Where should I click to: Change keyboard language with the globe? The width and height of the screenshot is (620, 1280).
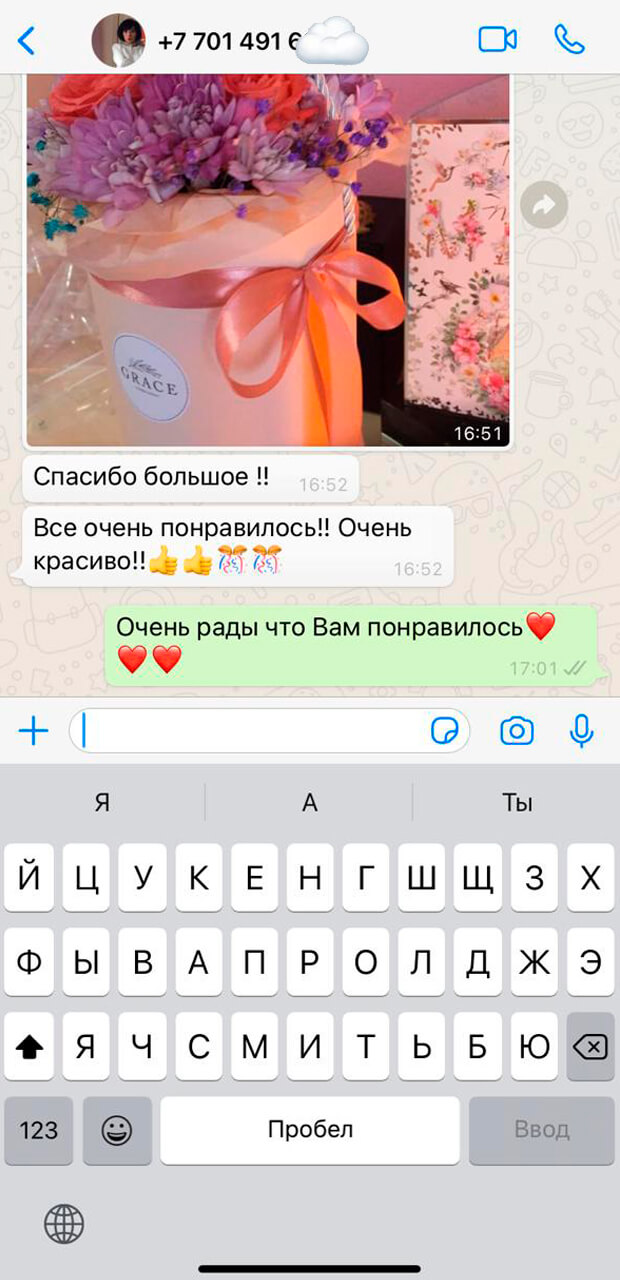pyautogui.click(x=64, y=1223)
